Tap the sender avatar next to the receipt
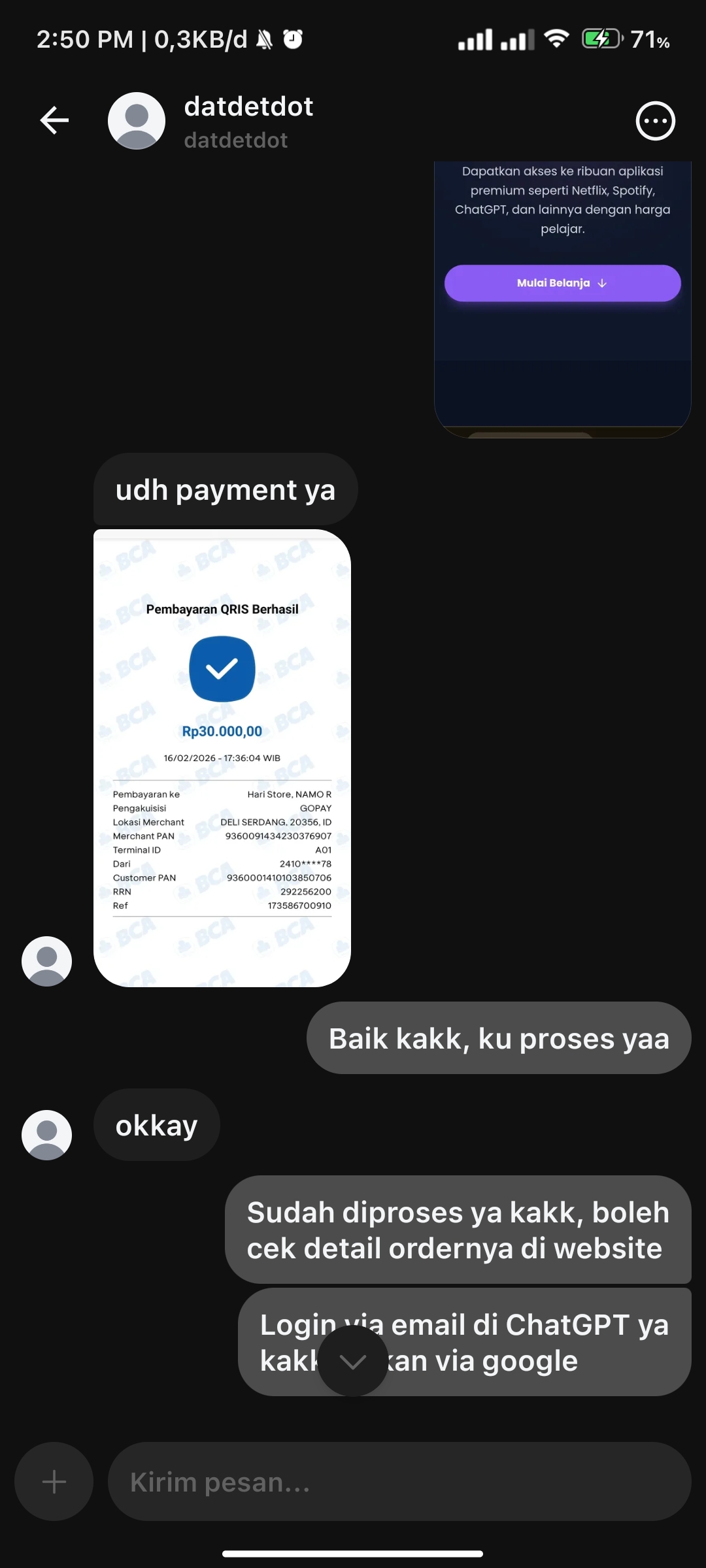 (x=46, y=961)
